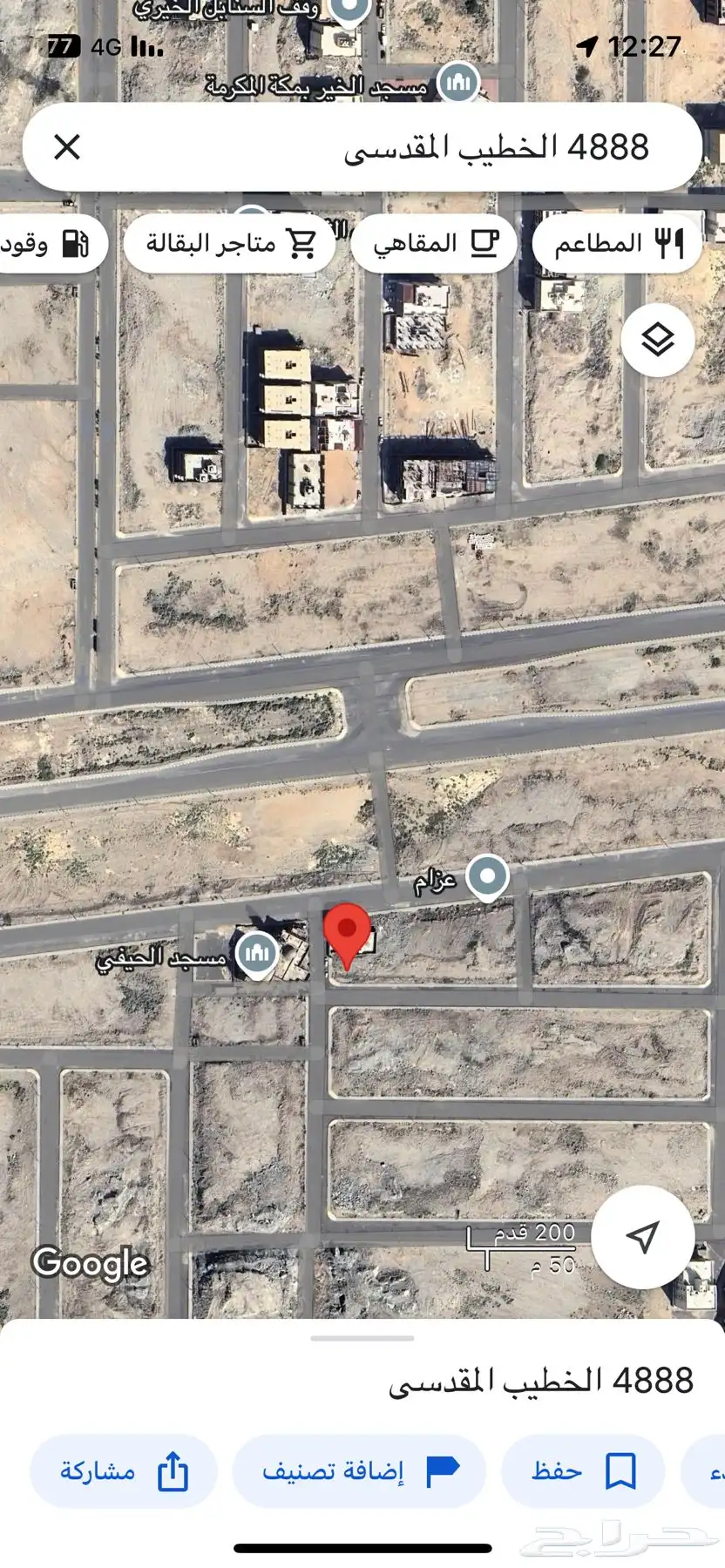Select the المقاهي cafes chip
The width and height of the screenshot is (725, 1568).
pyautogui.click(x=434, y=244)
